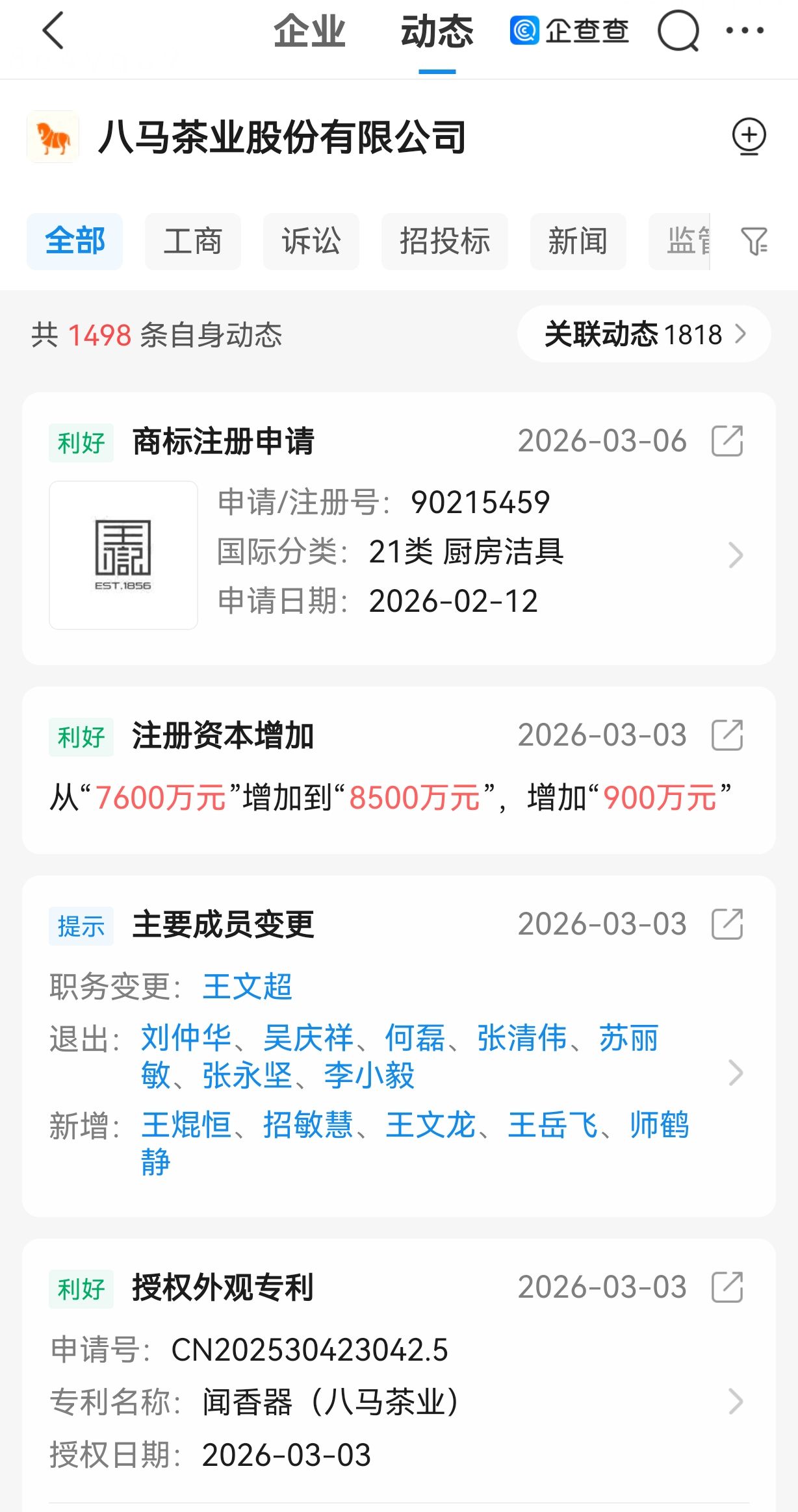The width and height of the screenshot is (798, 1512).
Task: Share the 商标注册申请 entry
Action: (x=727, y=442)
